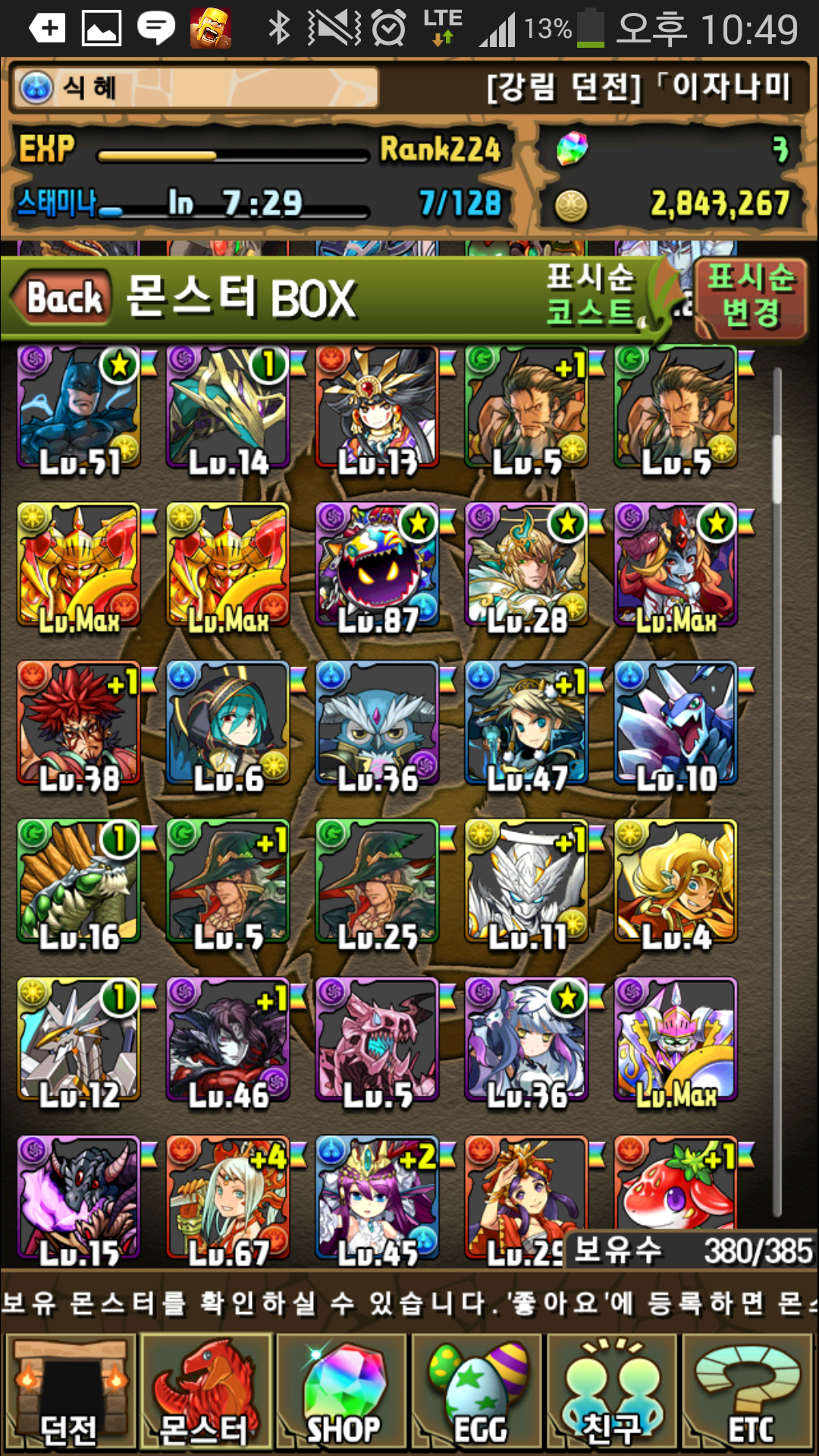Tap the 표시순 변경 sort button
819x1456 pixels.
tap(749, 297)
